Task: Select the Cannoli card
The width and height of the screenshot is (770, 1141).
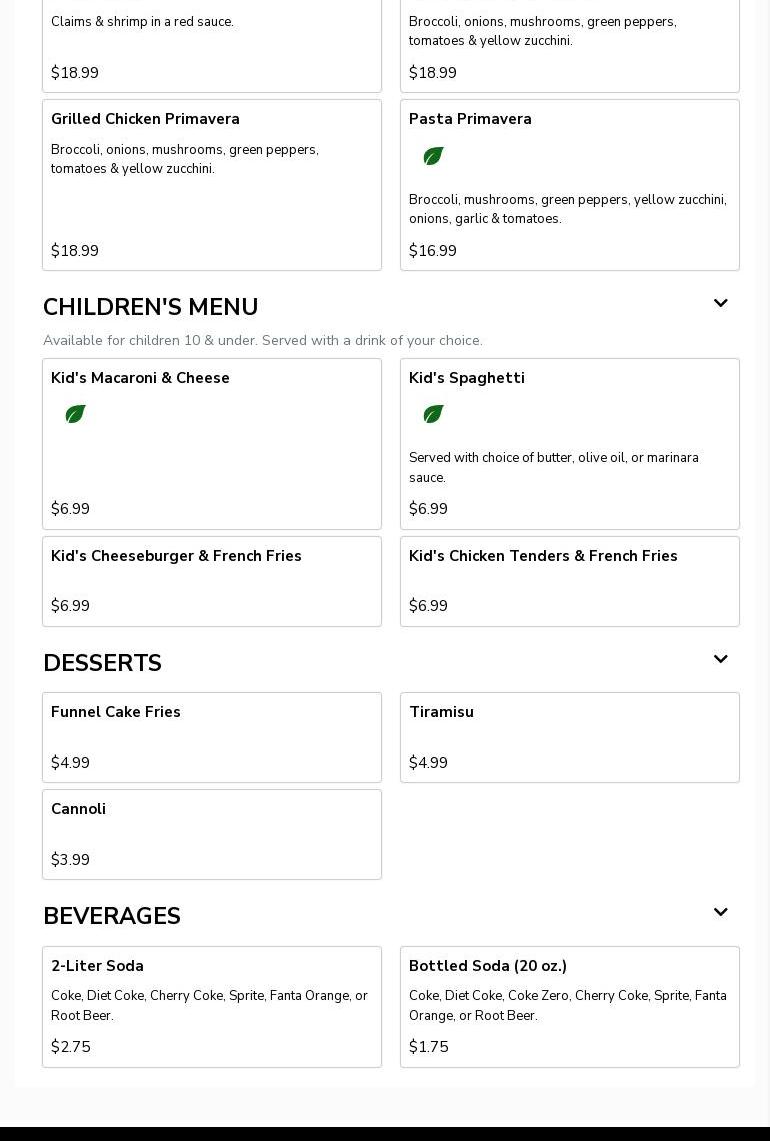Action: point(211,834)
